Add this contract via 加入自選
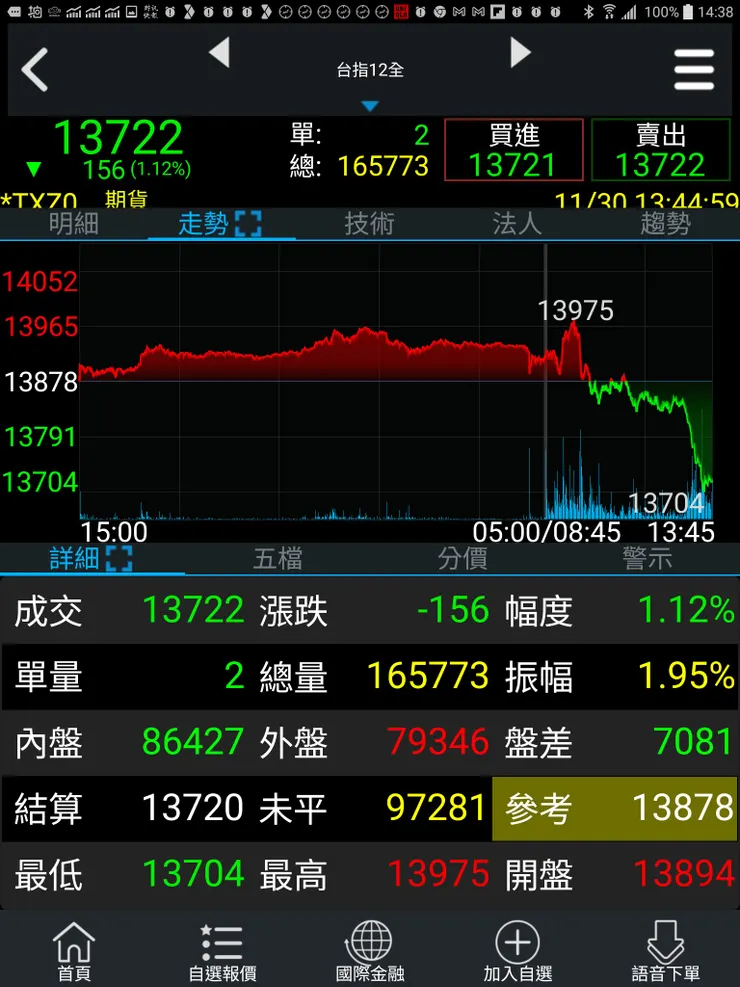740x987 pixels. [518, 951]
